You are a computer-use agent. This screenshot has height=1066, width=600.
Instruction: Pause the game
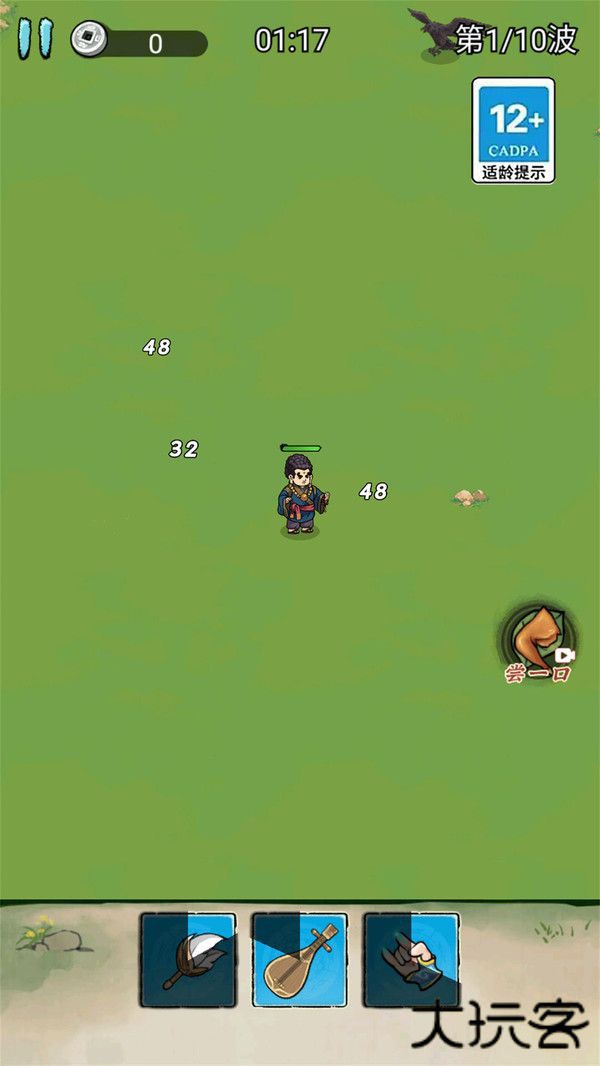(35, 39)
